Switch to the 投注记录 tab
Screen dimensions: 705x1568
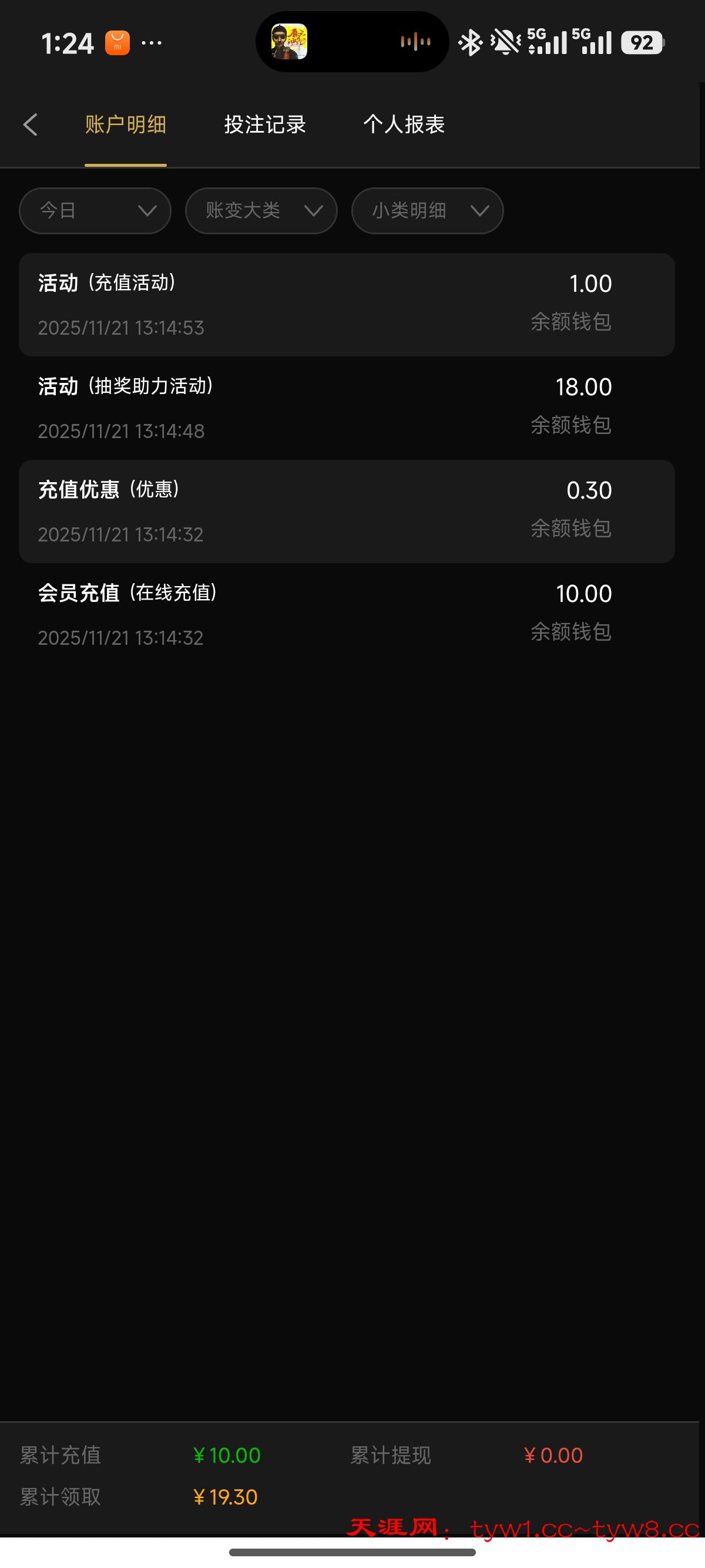[265, 125]
